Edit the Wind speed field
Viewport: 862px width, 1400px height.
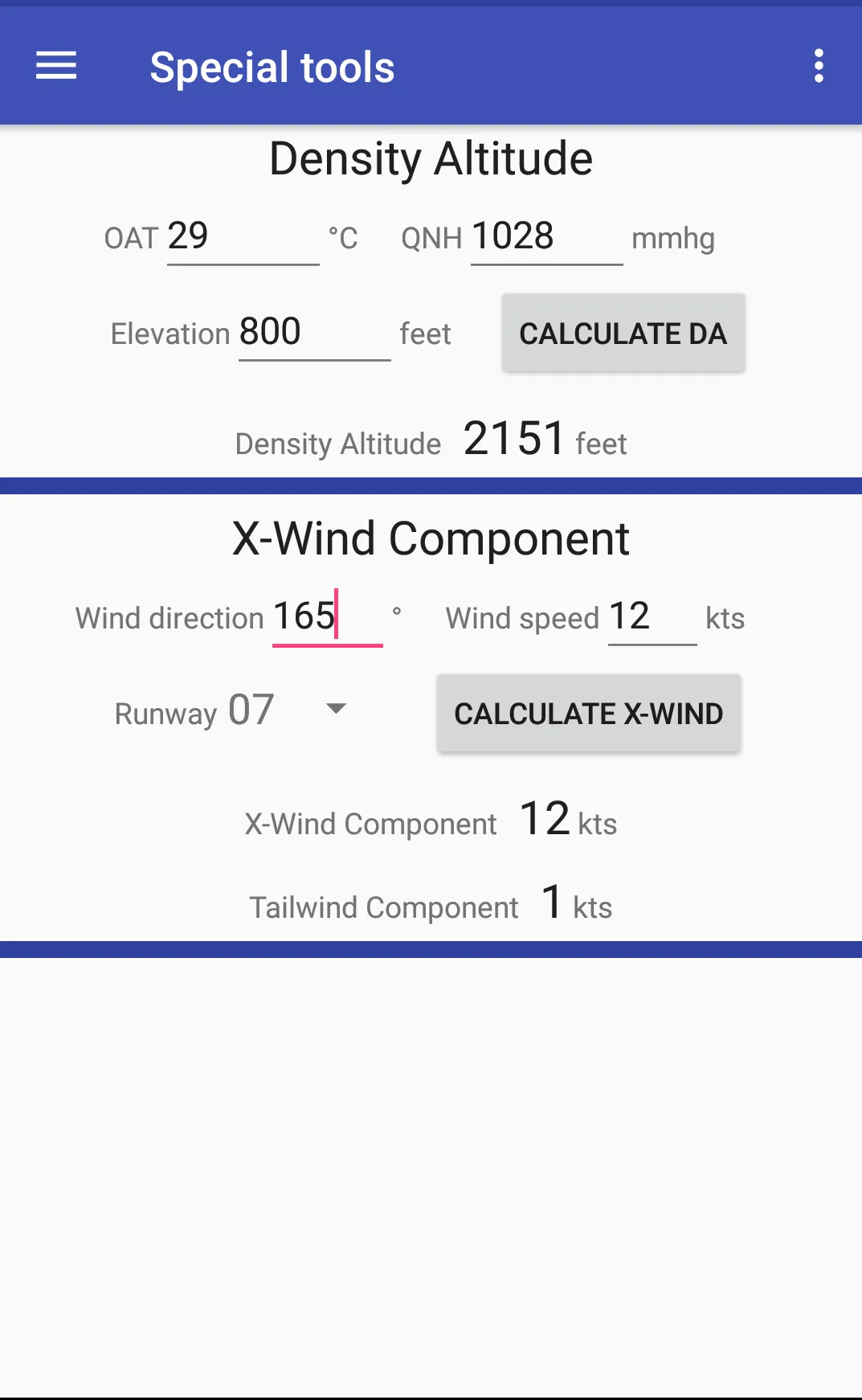click(652, 617)
